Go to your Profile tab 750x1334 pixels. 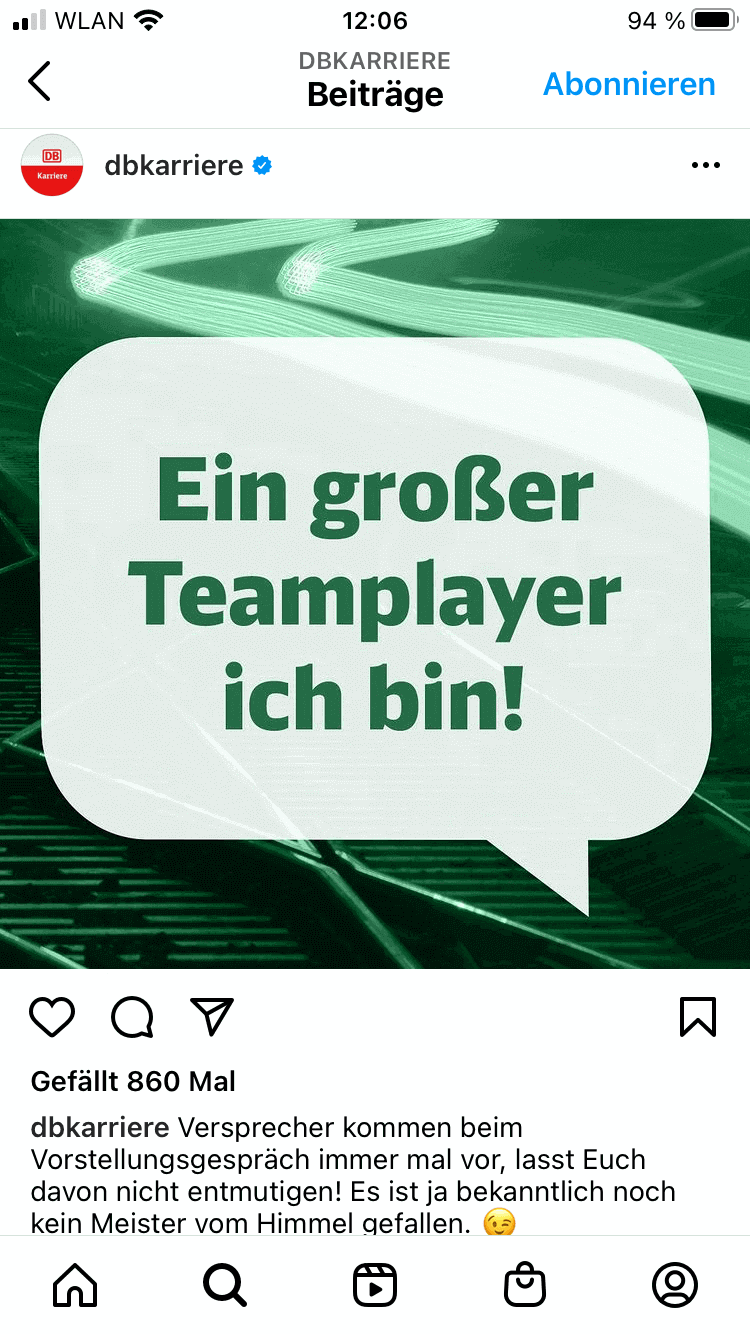(x=675, y=1285)
